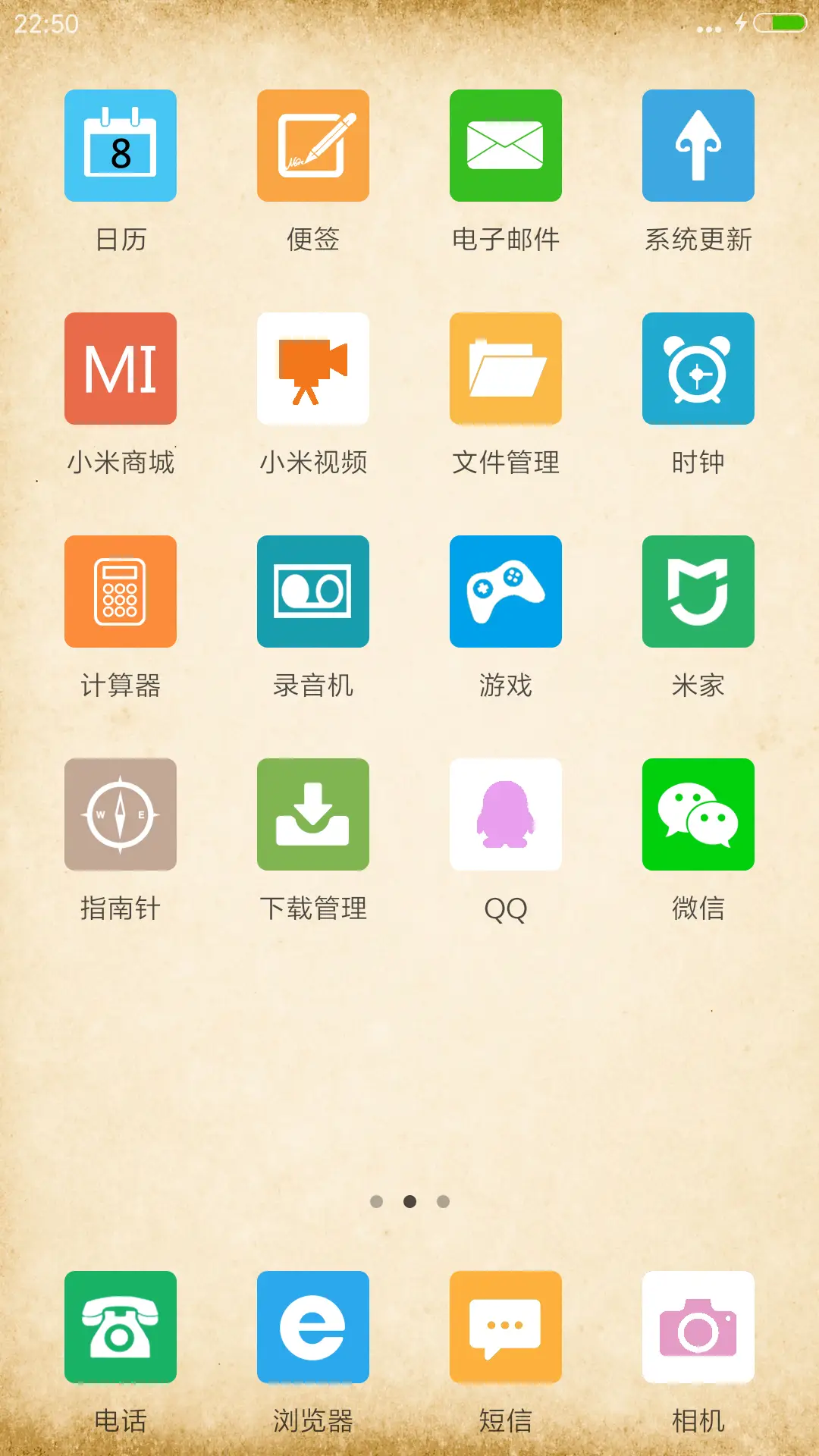Launch the 米家 Mi Home app
This screenshot has height=1456, width=819.
pos(698,591)
